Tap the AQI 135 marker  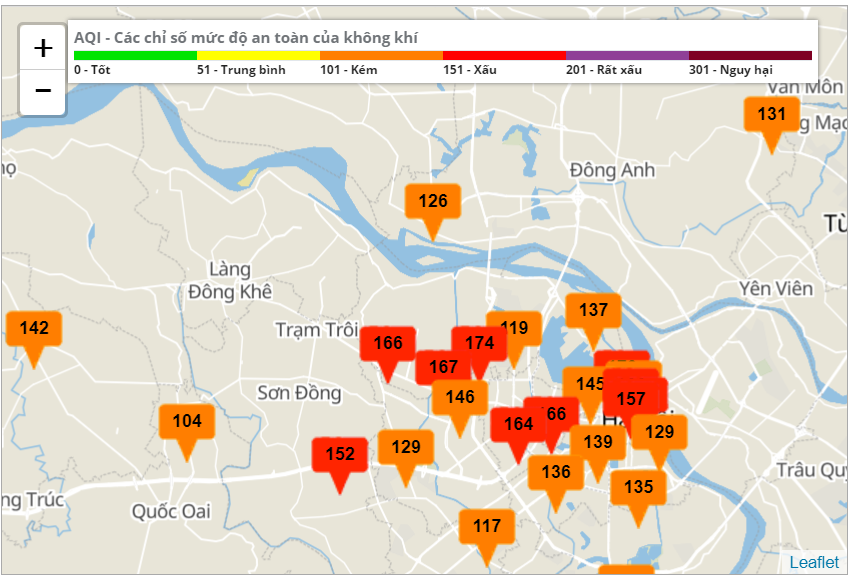[x=638, y=487]
